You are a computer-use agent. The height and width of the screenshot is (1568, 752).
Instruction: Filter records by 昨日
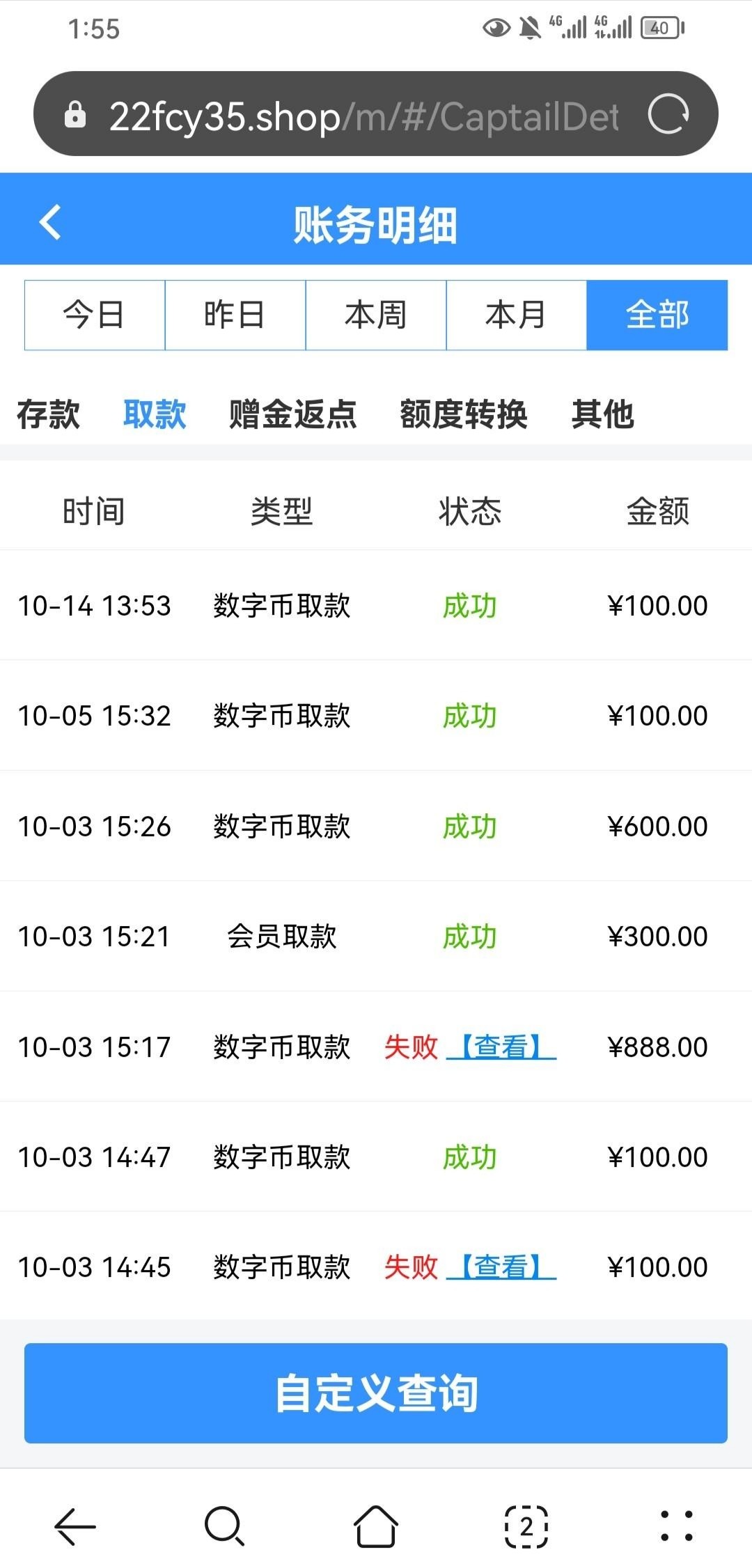235,315
